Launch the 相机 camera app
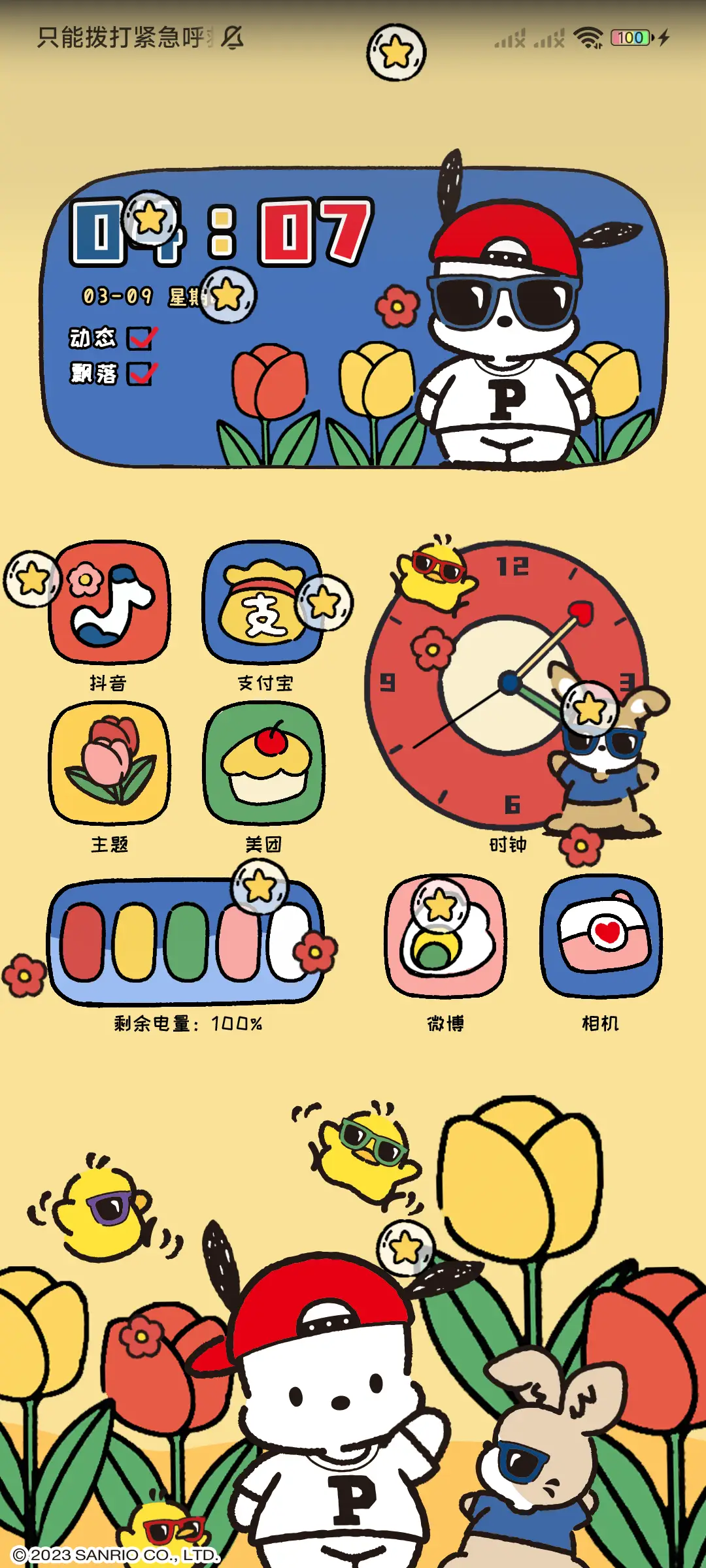Viewport: 706px width, 1568px height. 601,936
